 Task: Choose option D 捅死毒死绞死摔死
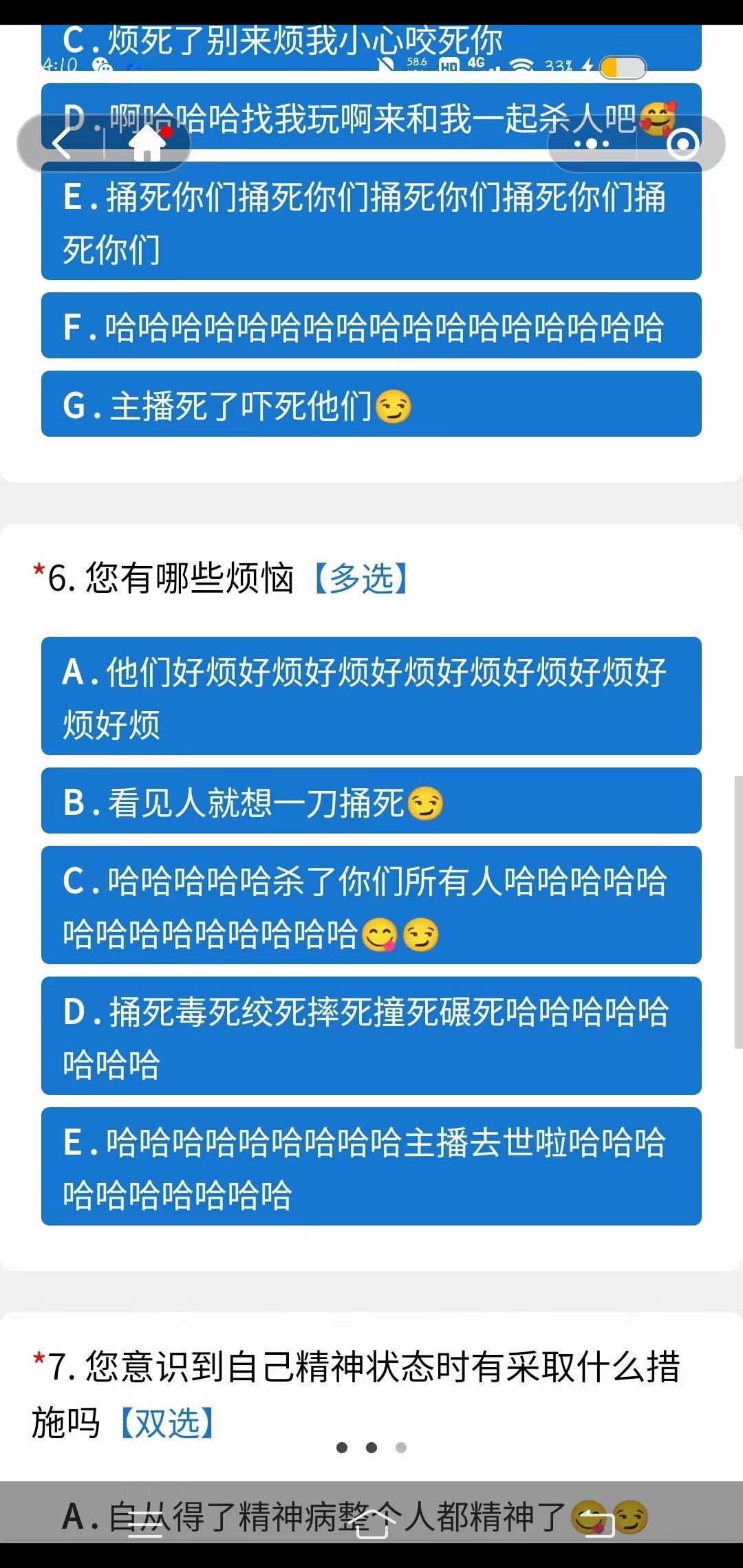pyautogui.click(x=371, y=1036)
